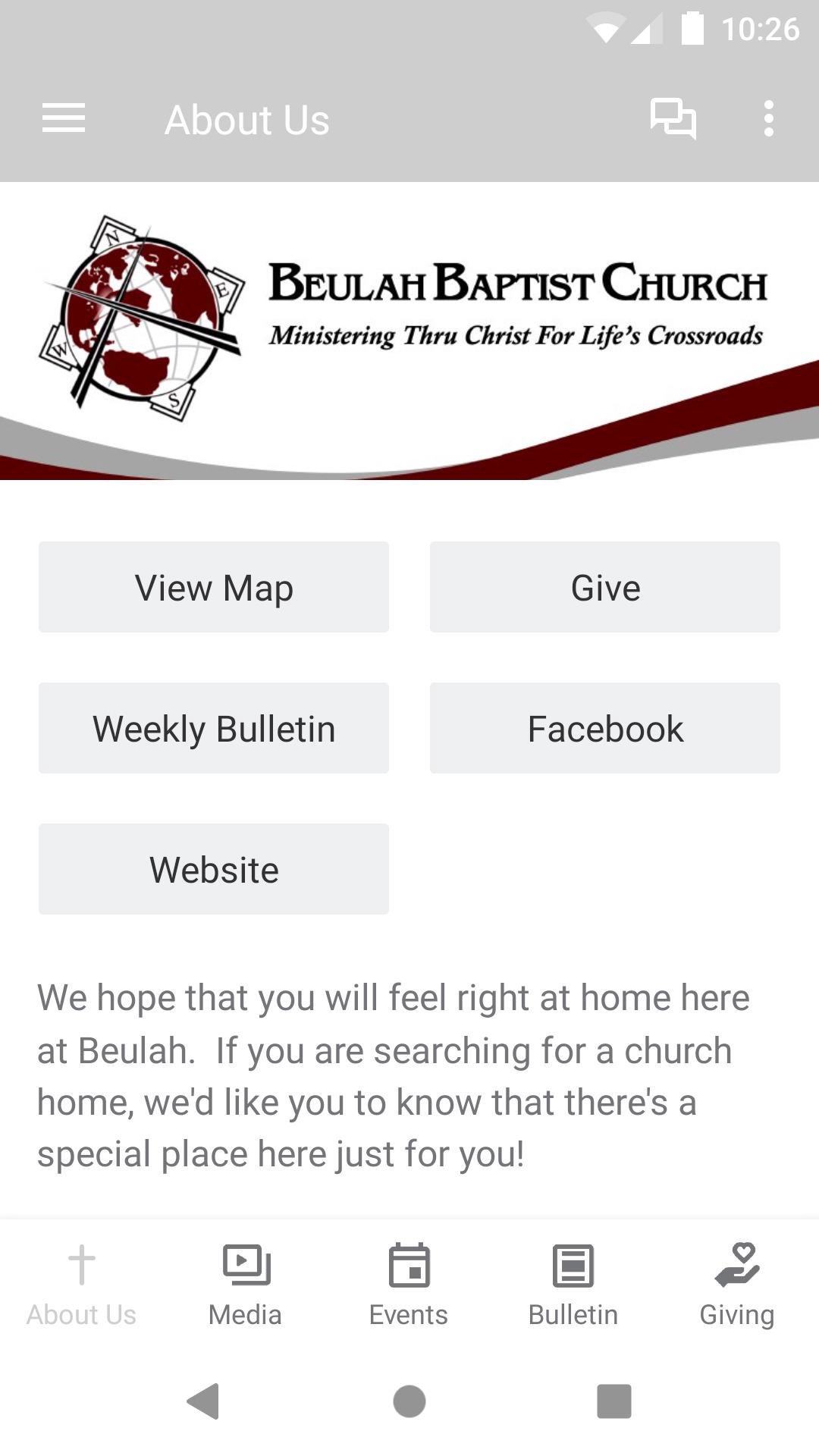The height and width of the screenshot is (1456, 819).
Task: Open the messages chat icon
Action: (673, 119)
